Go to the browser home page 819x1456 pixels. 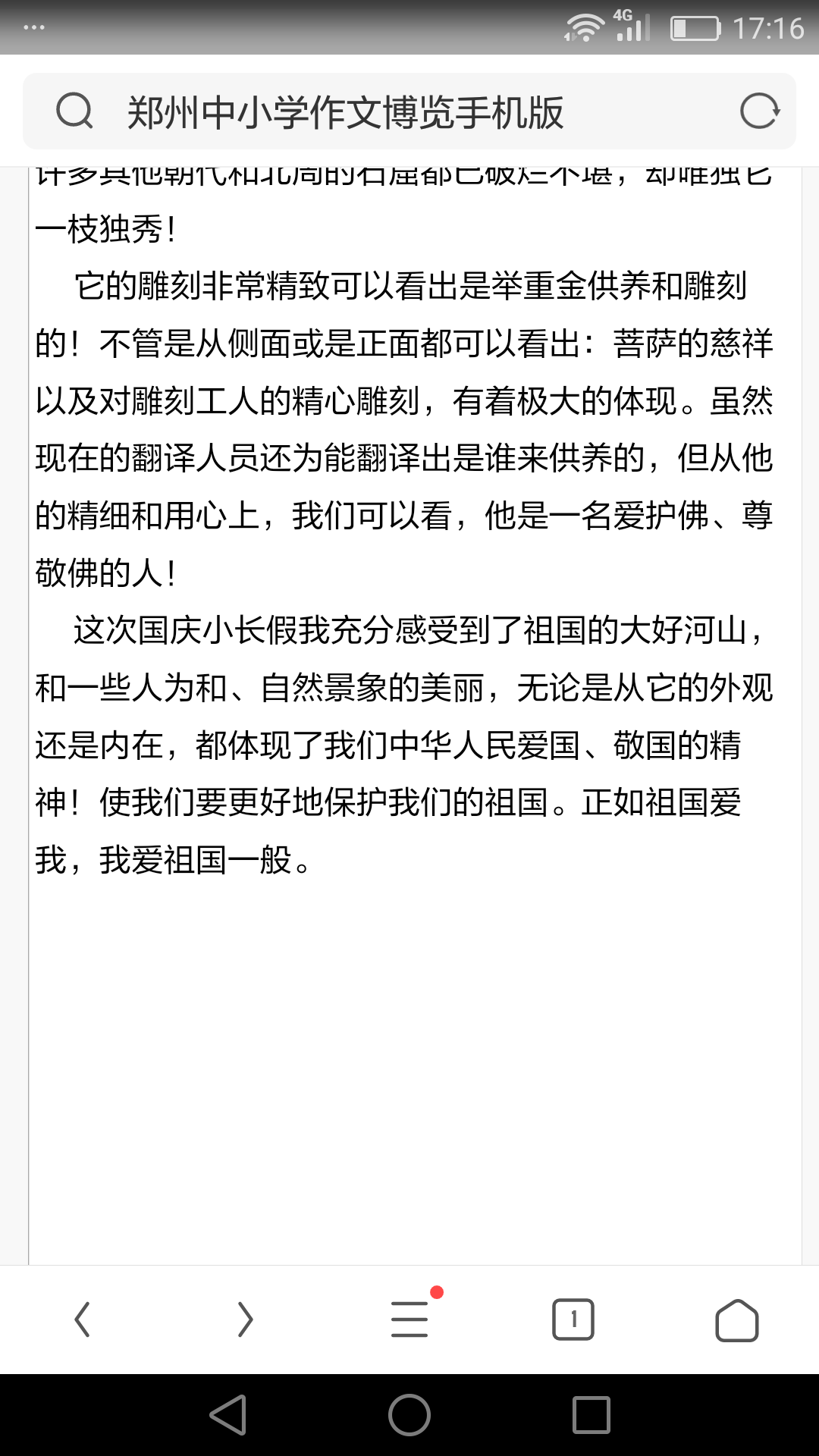coord(736,1320)
